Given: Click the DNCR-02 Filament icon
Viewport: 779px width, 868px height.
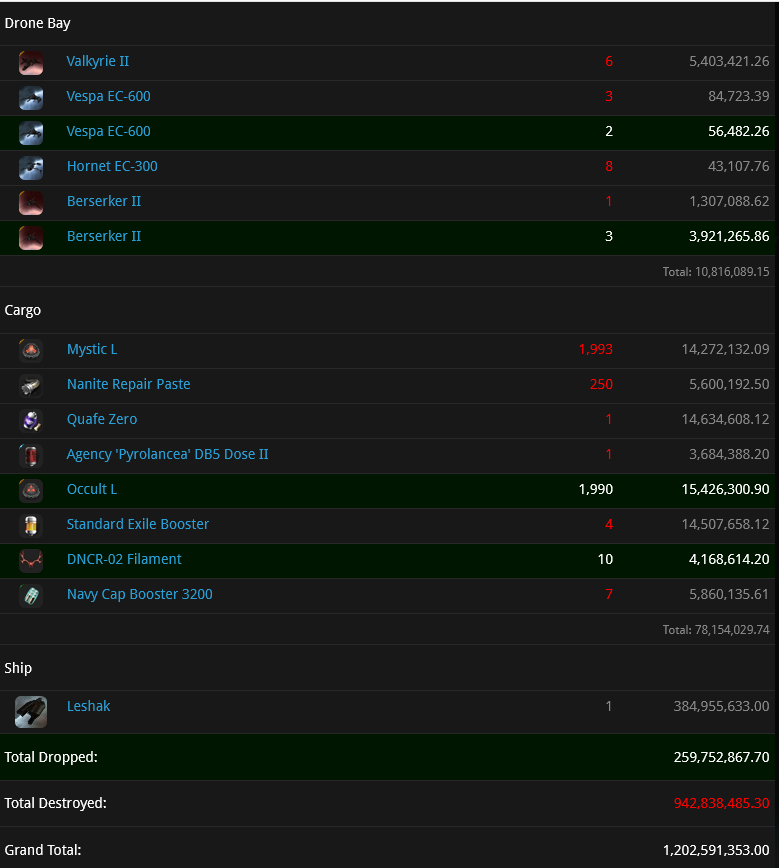Looking at the screenshot, I should (30, 559).
